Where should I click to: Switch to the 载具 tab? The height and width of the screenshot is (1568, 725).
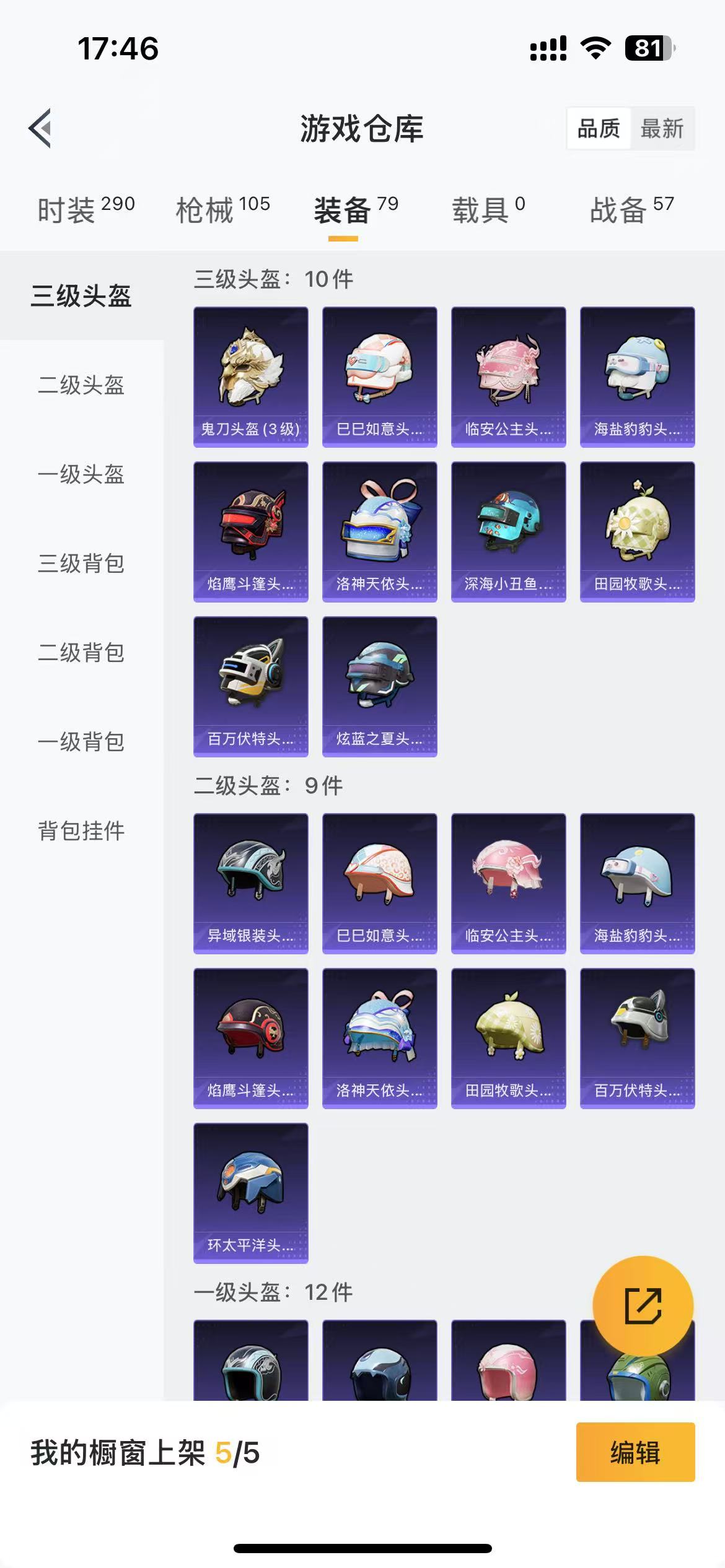(x=488, y=209)
